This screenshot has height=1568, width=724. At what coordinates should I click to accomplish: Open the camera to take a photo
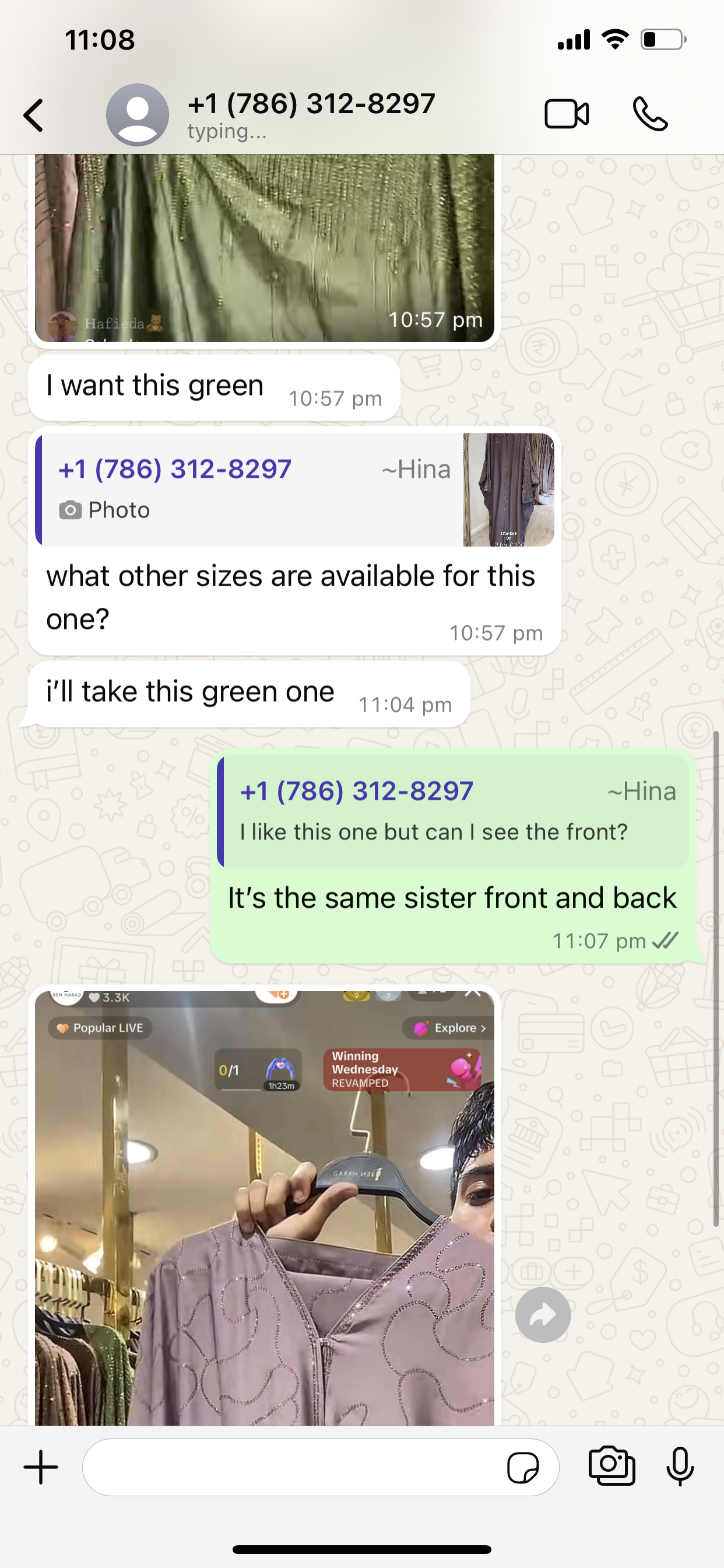coord(611,1466)
